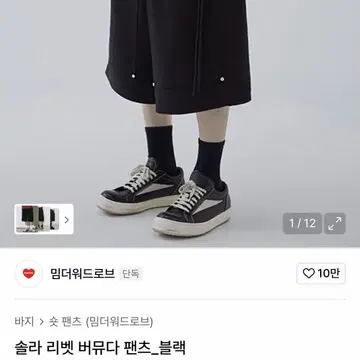The width and height of the screenshot is (360, 360).
Task: Open 숏 팬츠 (밈더워드로브) category
Action: pos(101,322)
